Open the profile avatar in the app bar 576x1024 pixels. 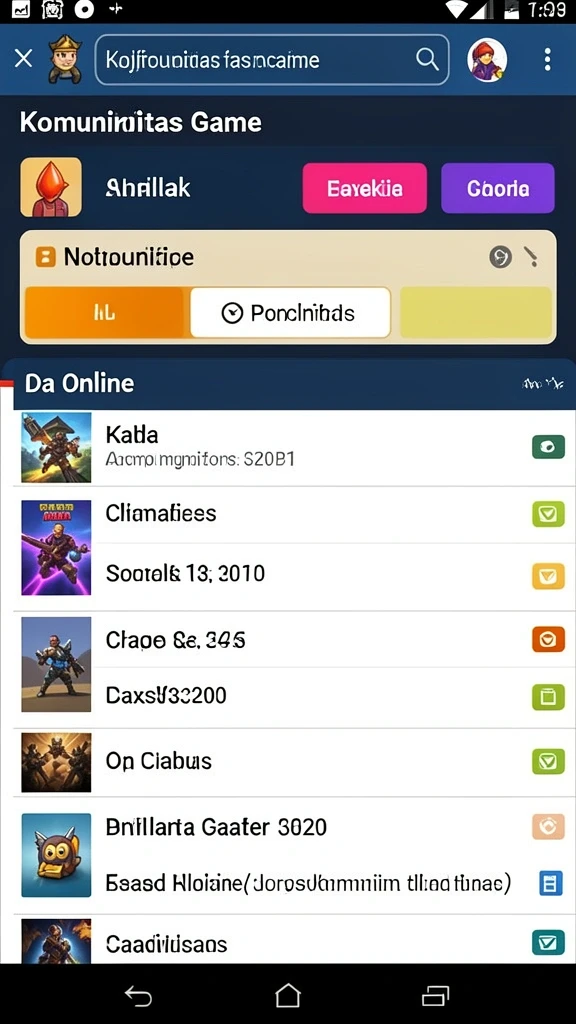coord(487,60)
